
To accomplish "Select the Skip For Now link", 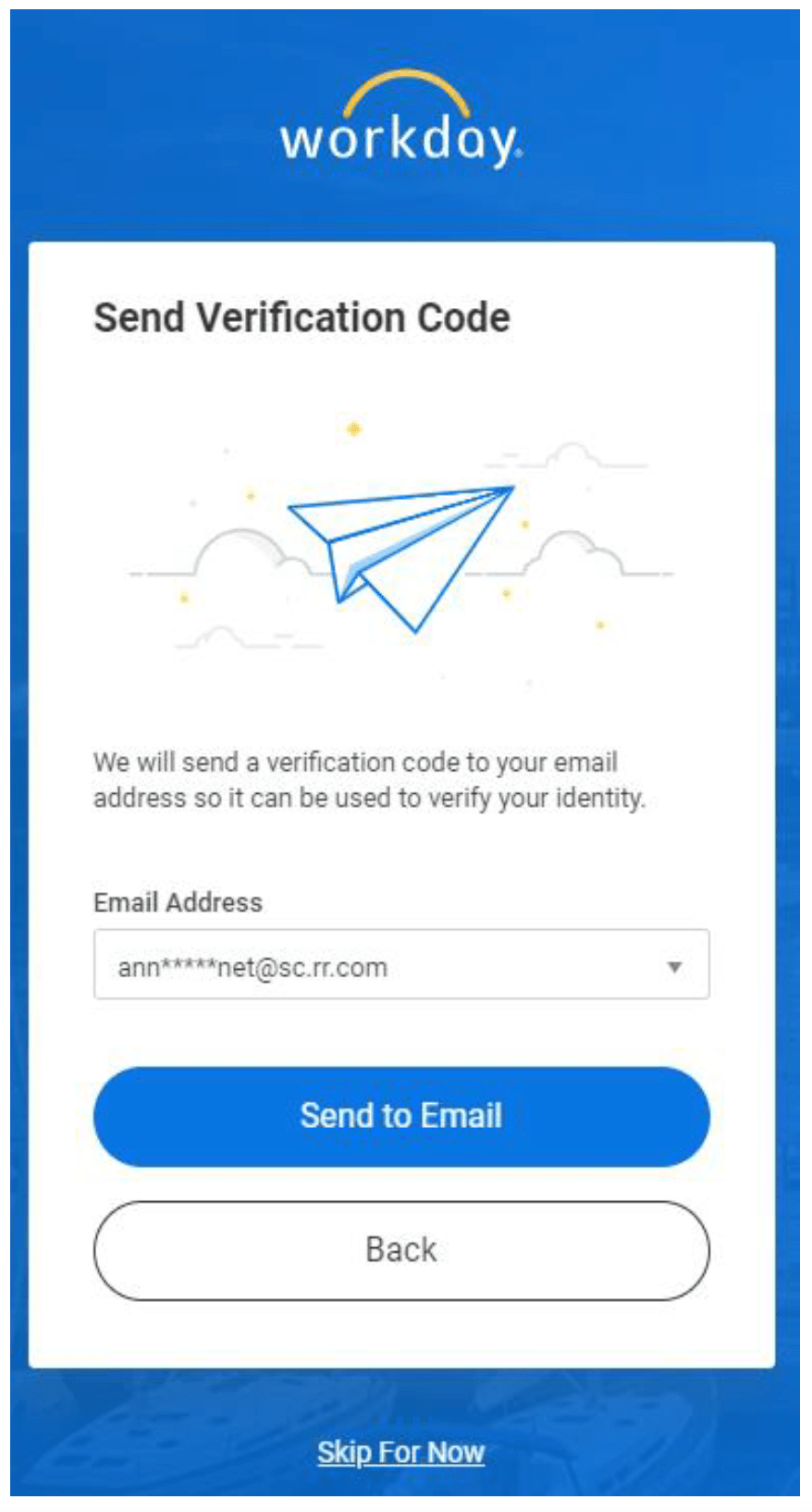I will tap(400, 1452).
